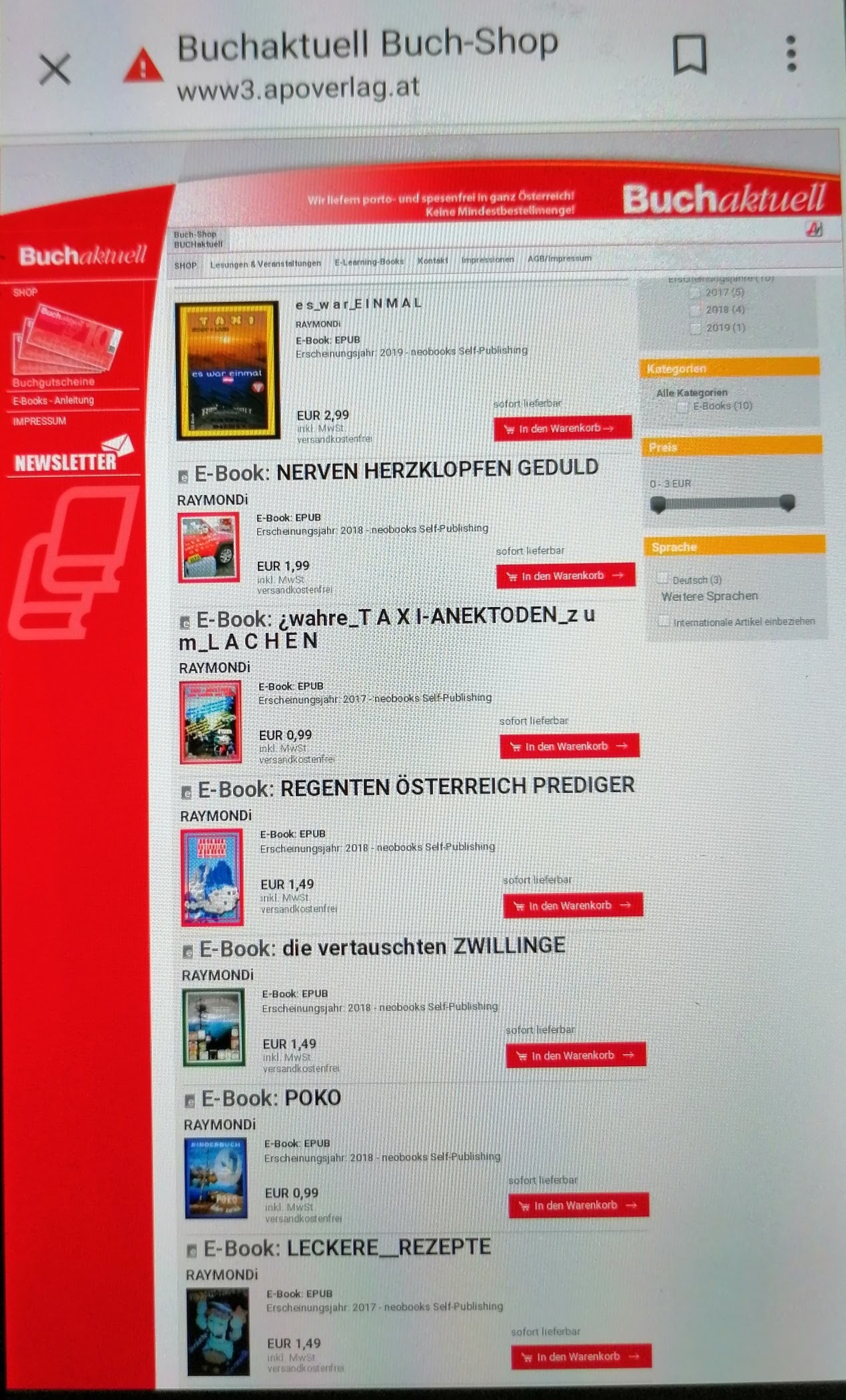Filter language to Deutsch (3)
The width and height of the screenshot is (846, 1400).
[x=662, y=578]
